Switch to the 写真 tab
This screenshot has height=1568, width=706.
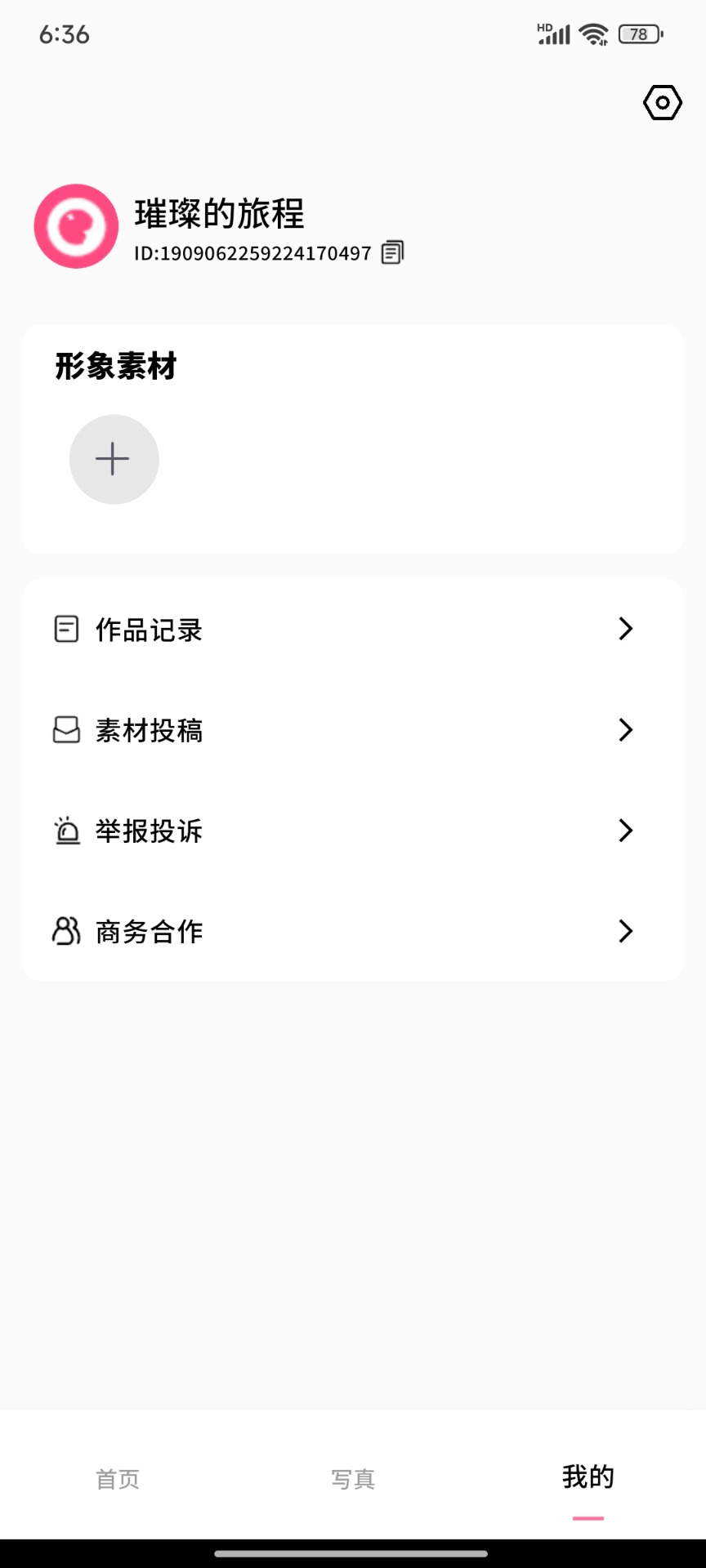point(353,1479)
